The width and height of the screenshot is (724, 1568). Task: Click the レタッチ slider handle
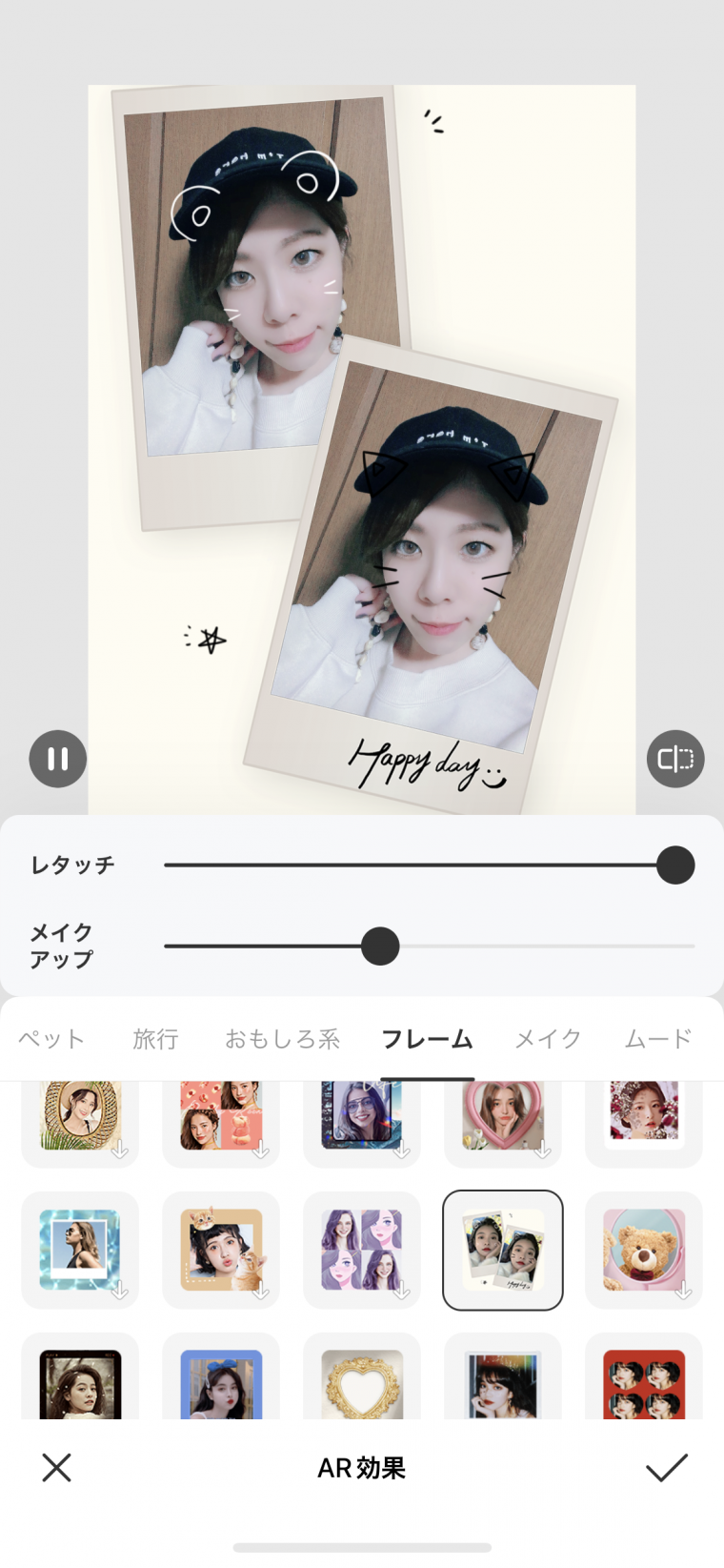675,865
